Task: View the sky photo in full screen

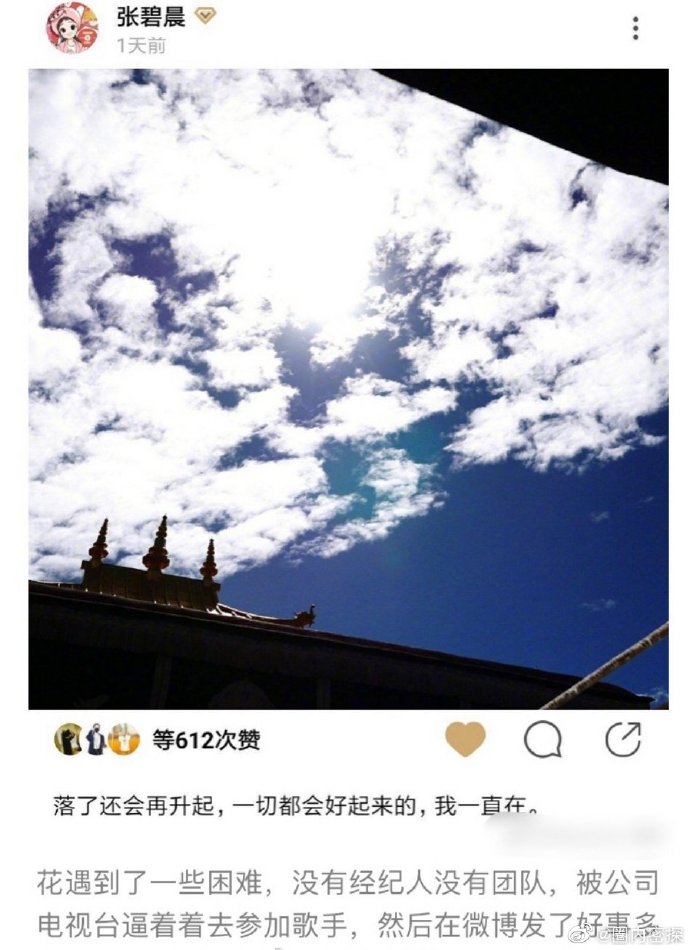Action: [348, 388]
